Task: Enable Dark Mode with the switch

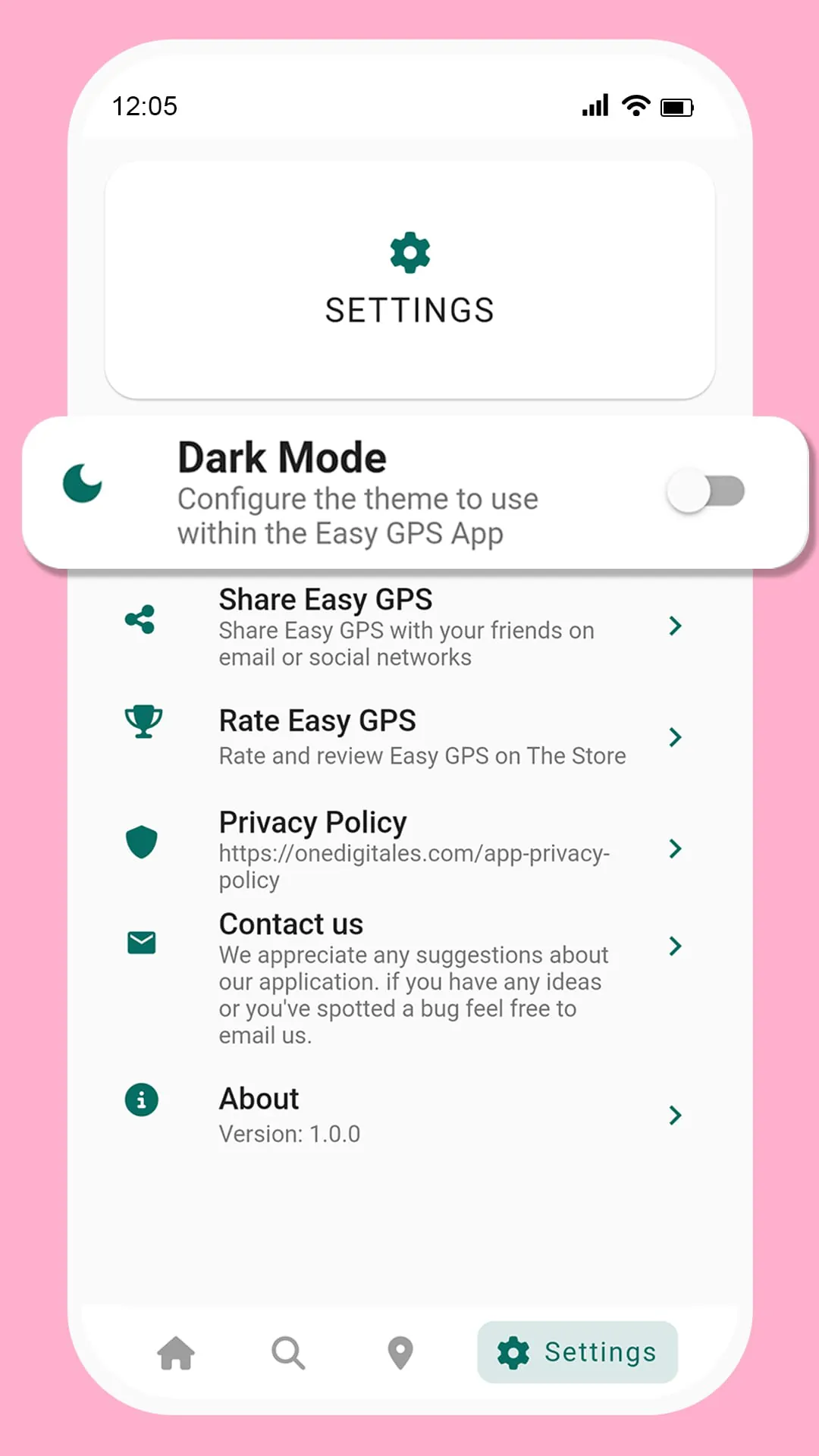Action: (705, 491)
